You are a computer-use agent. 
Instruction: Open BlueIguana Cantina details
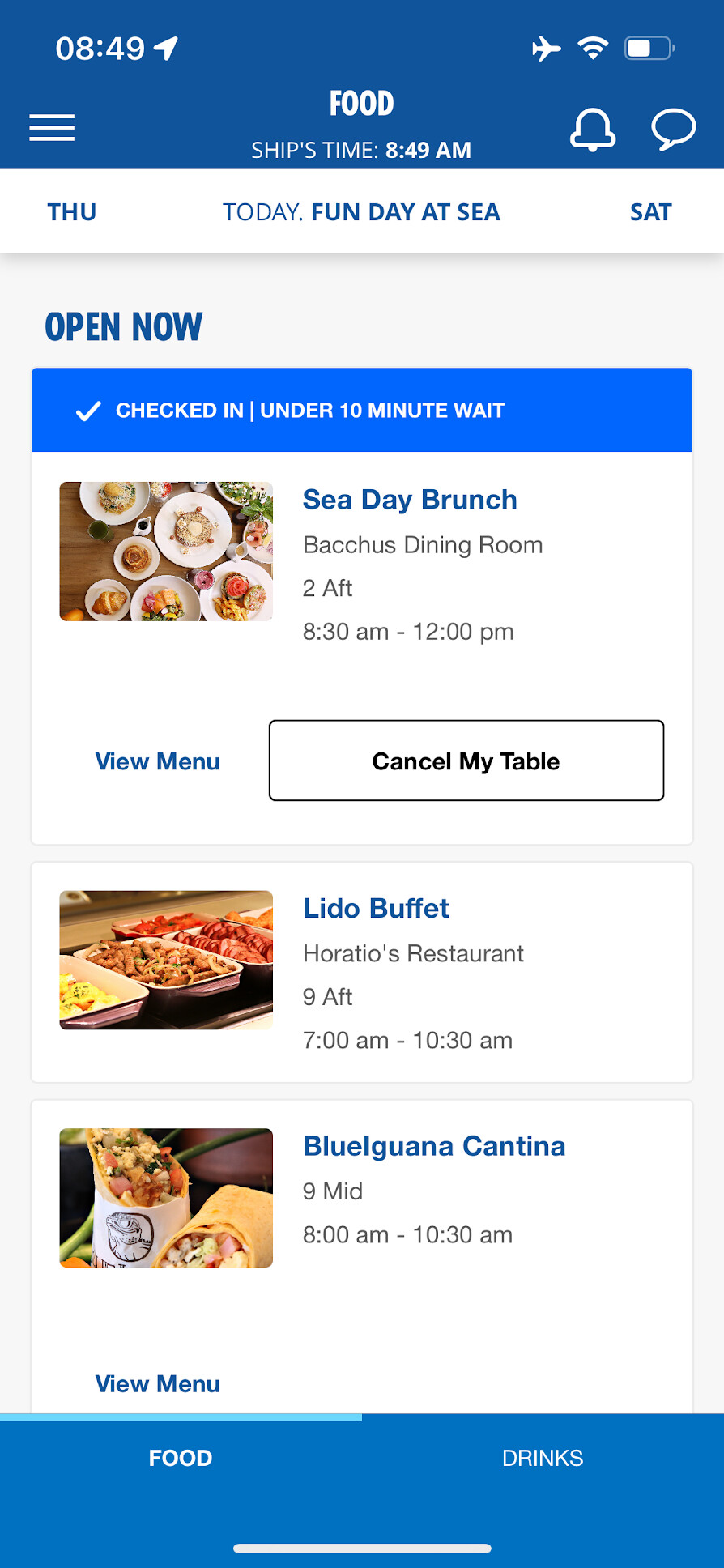point(434,1146)
